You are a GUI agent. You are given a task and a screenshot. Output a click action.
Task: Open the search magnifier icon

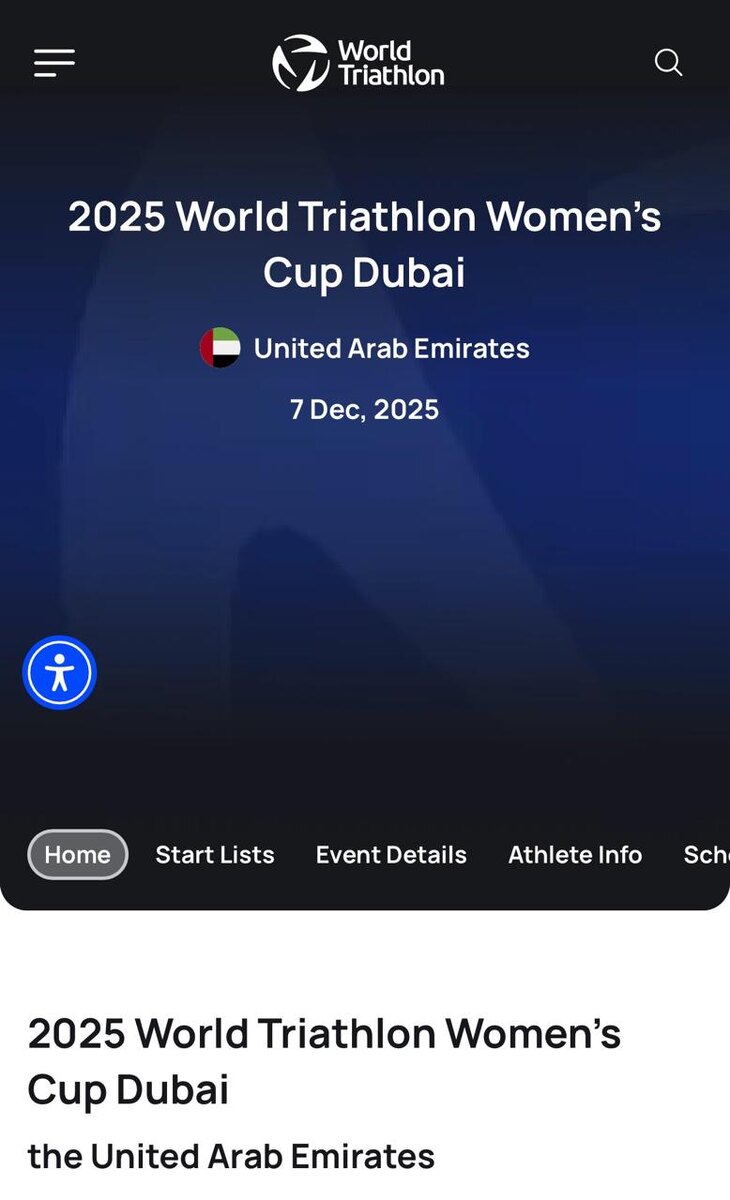click(x=668, y=63)
